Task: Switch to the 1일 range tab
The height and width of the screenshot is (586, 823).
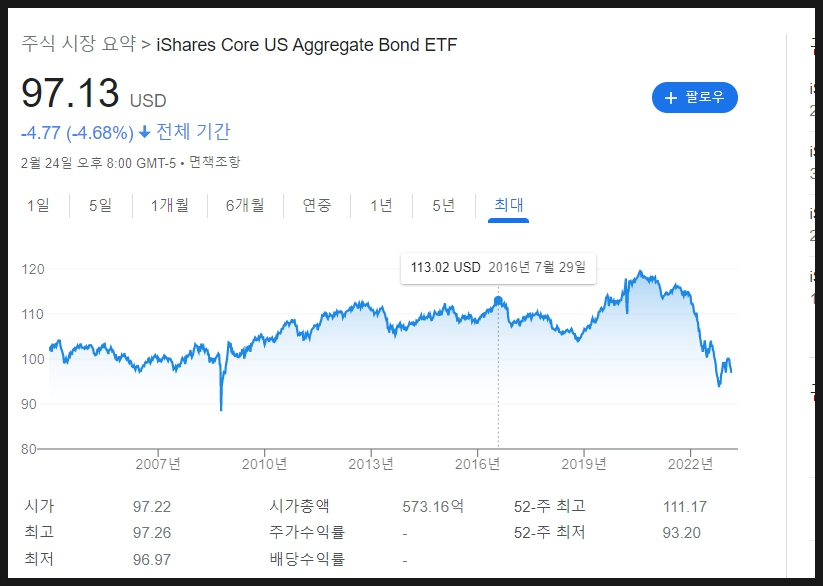Action: (38, 205)
